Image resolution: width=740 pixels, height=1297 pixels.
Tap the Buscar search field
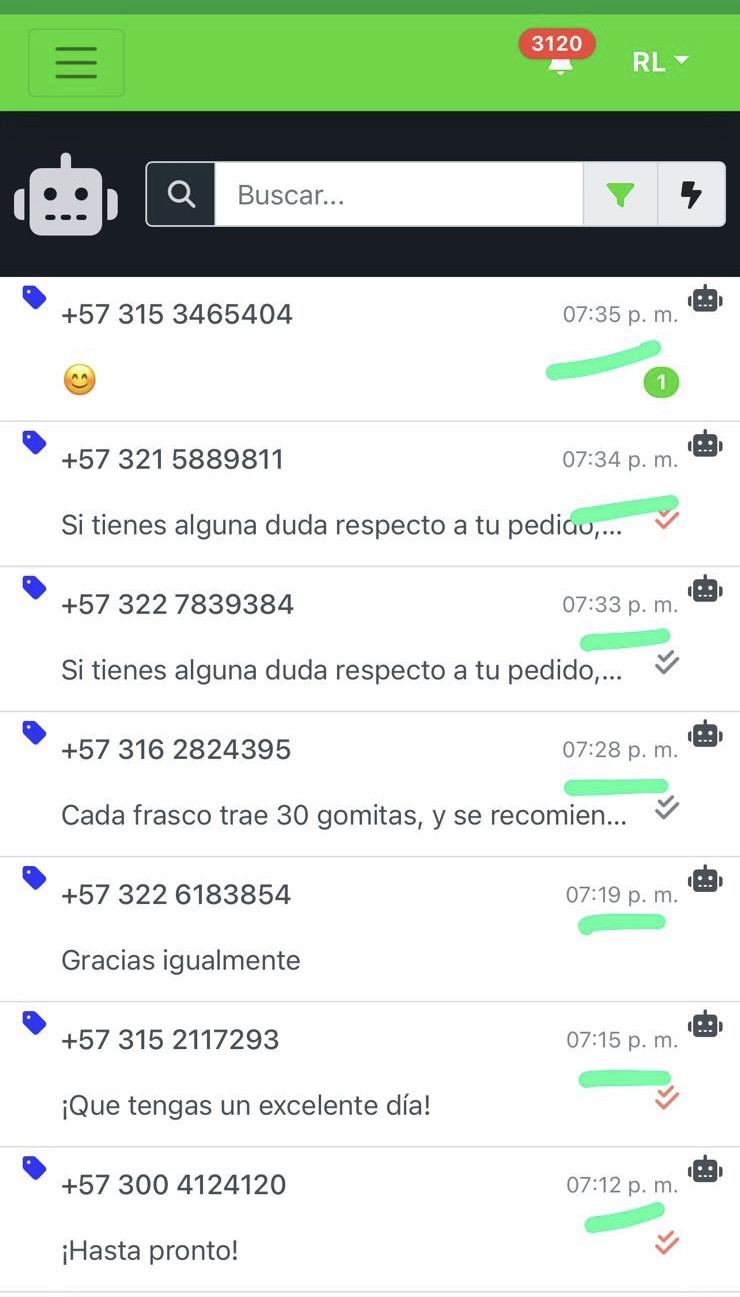[x=398, y=194]
